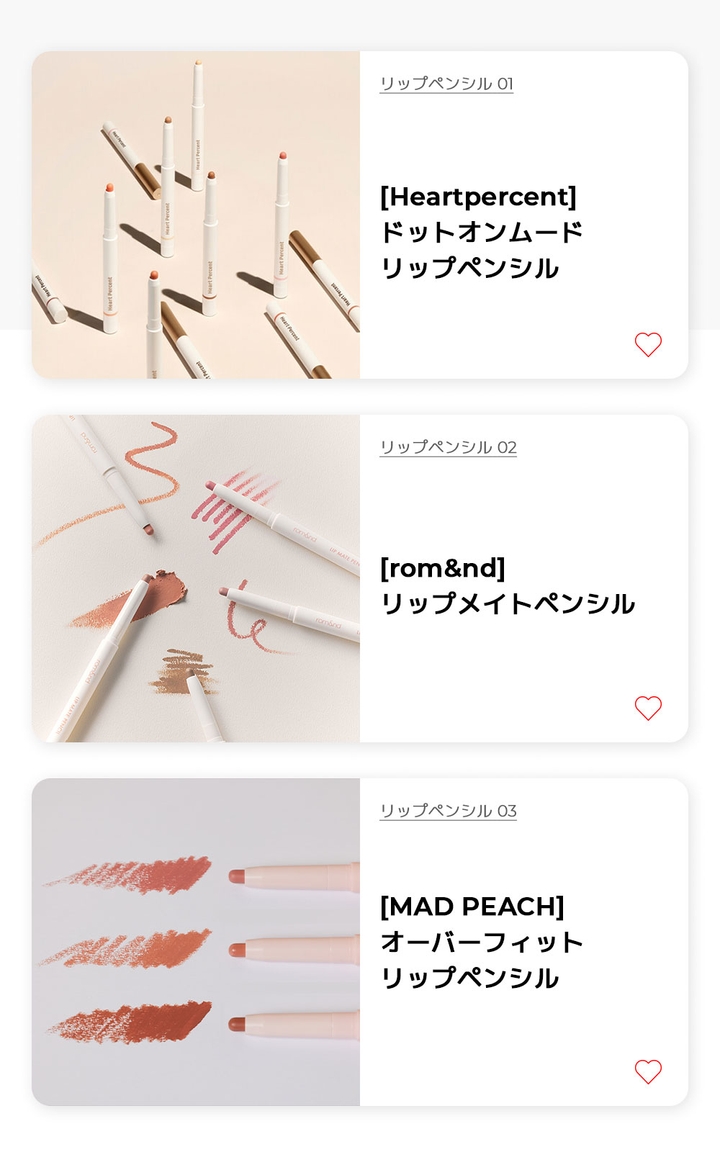Like the rom&nd lip mate pencil

pos(648,709)
